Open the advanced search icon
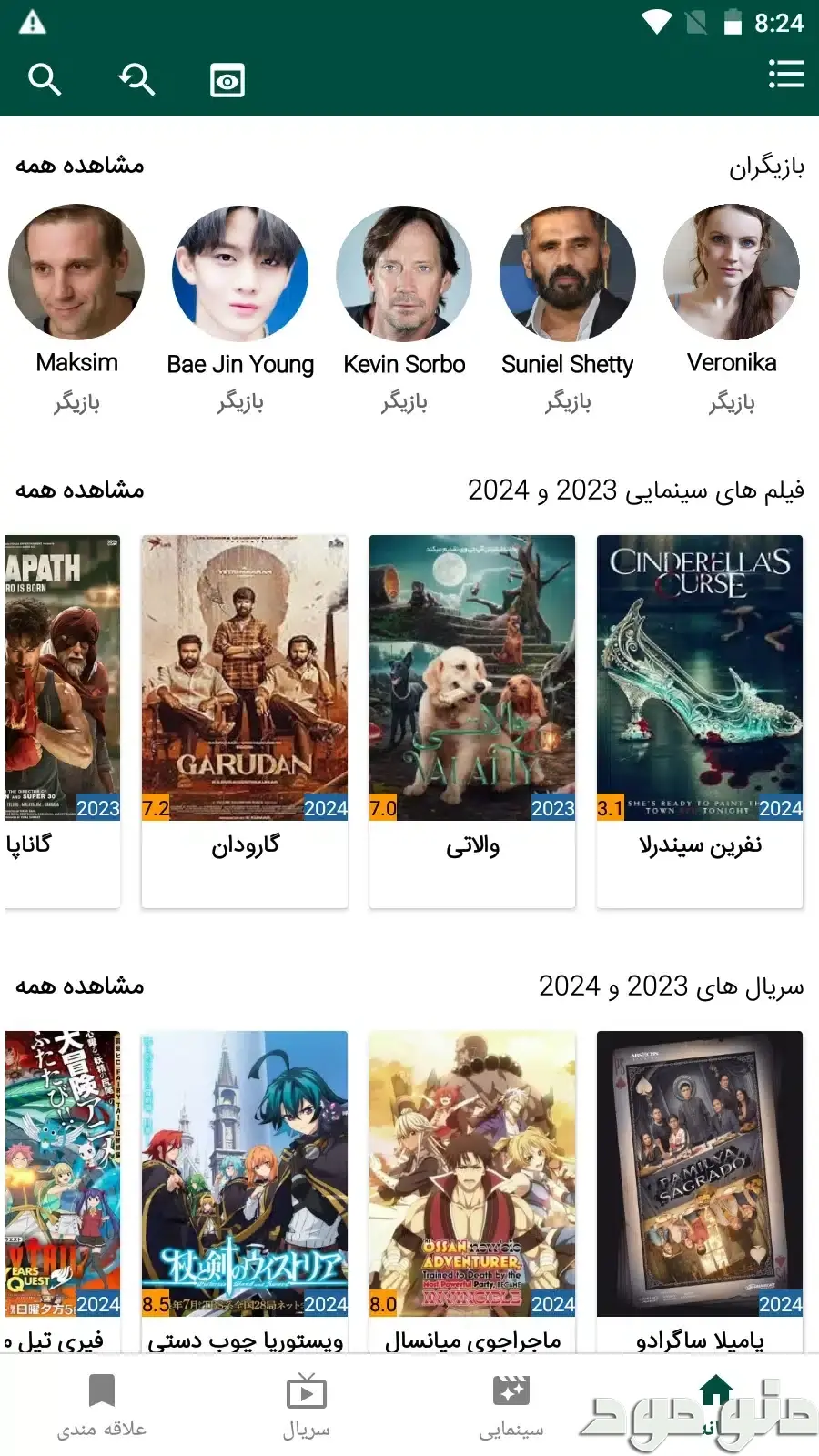 click(136, 80)
